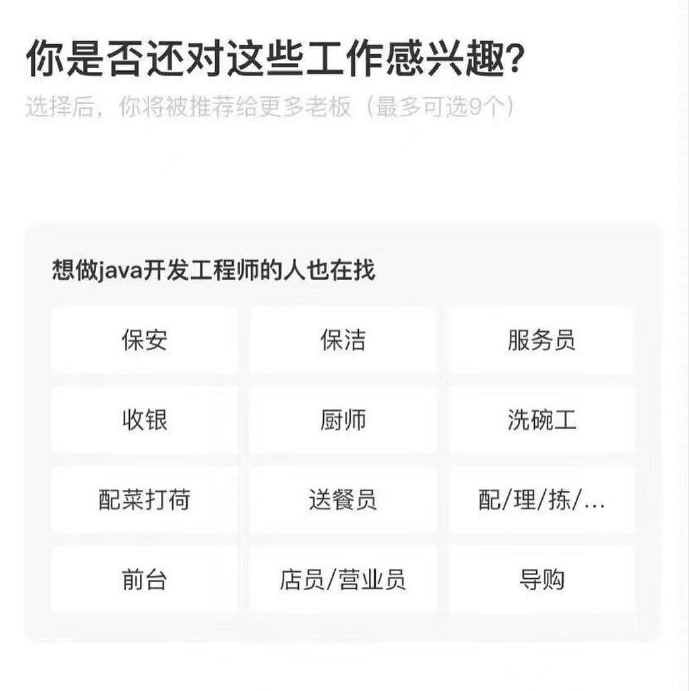
Task: Choose the 前台 job option
Action: 144,580
